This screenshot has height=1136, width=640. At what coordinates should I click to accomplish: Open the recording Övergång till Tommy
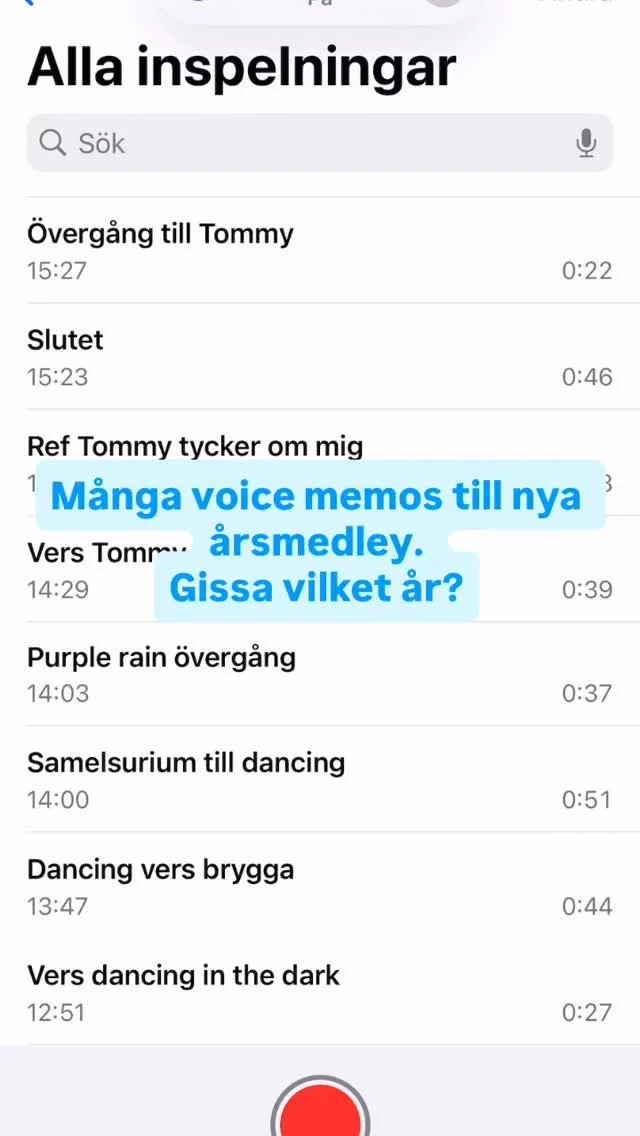point(320,250)
